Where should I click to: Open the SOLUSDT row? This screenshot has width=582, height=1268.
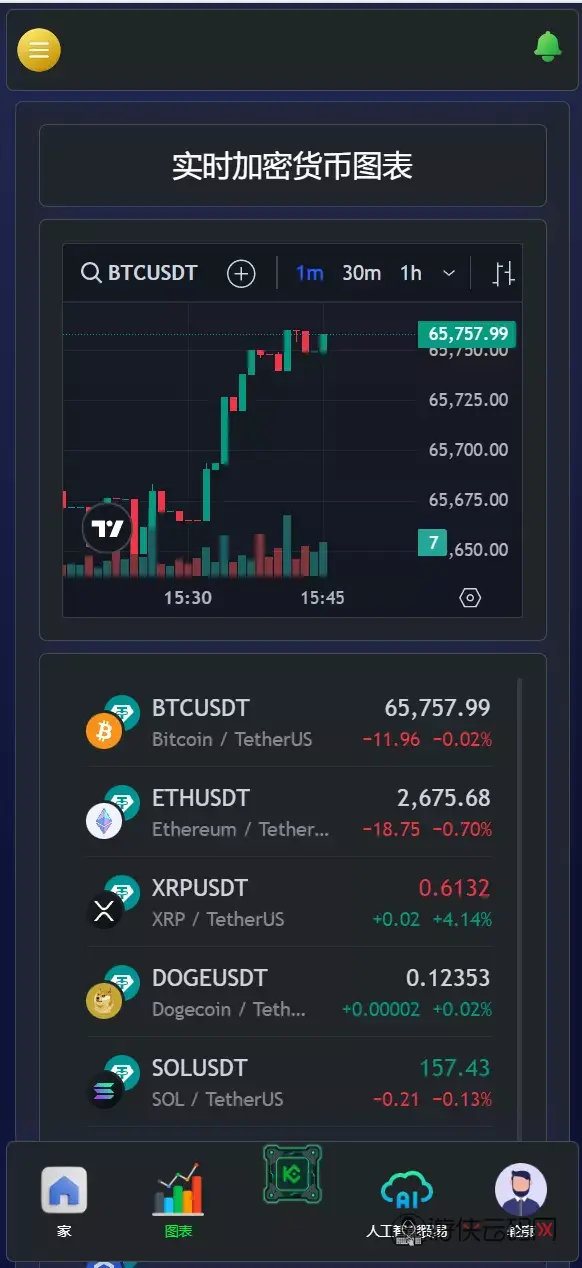289,1082
